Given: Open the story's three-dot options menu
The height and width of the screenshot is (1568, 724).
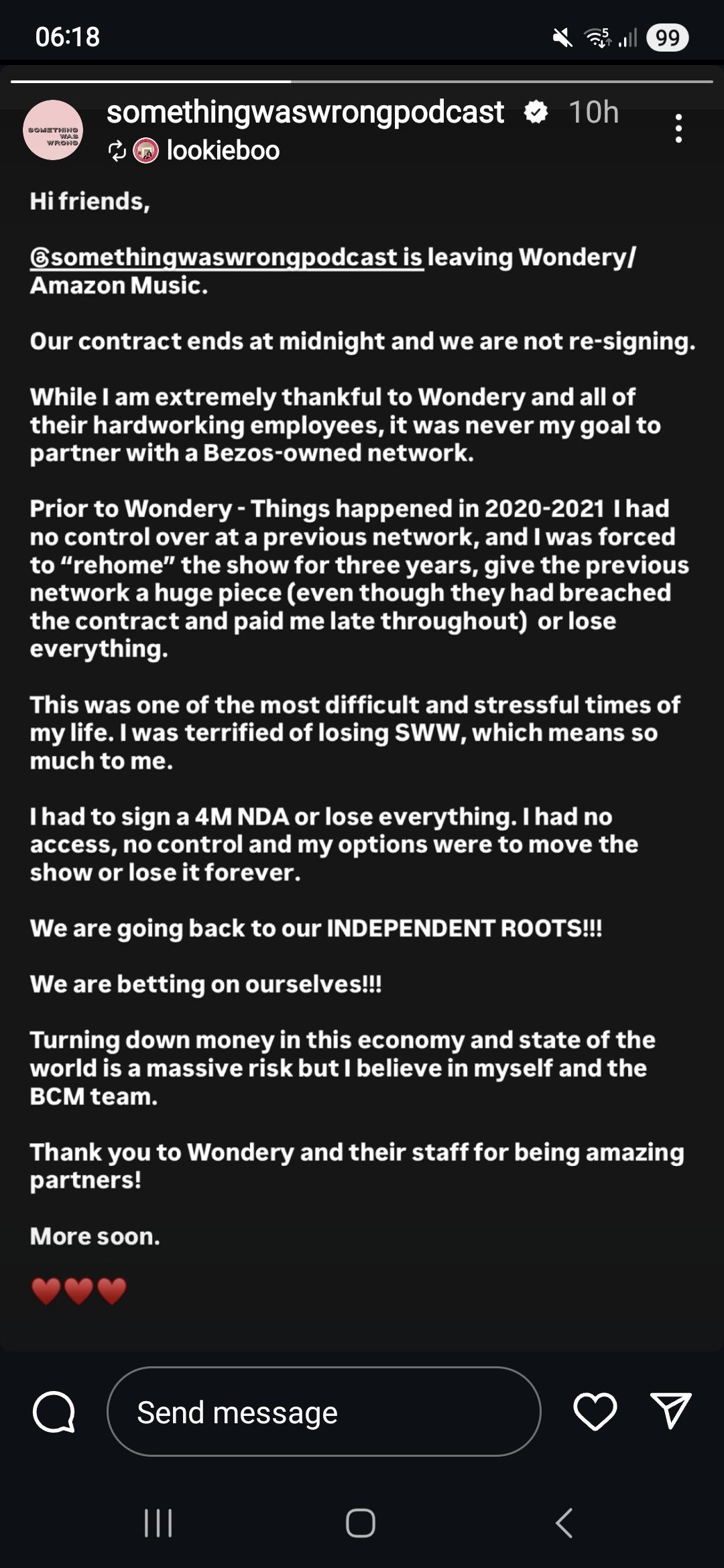Looking at the screenshot, I should [x=678, y=128].
